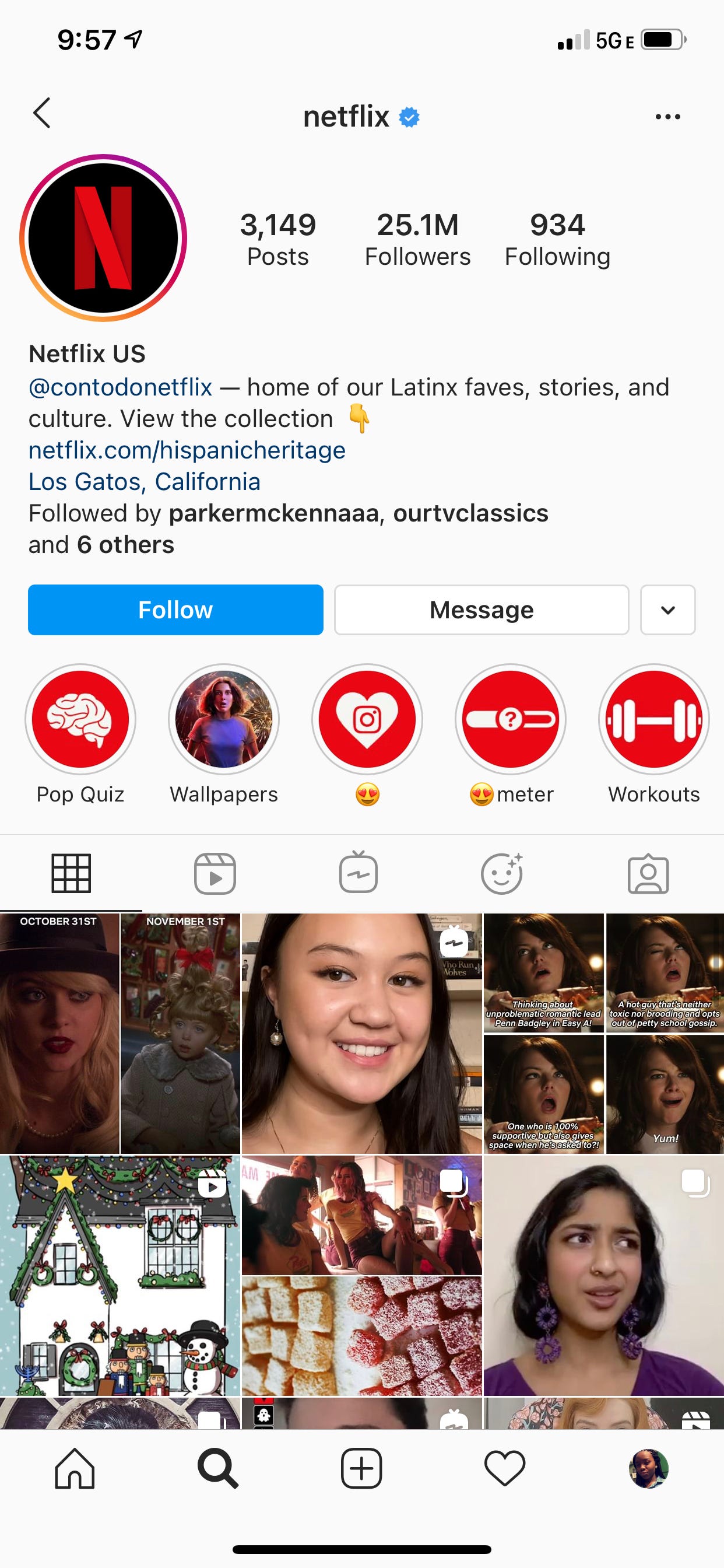Switch to the IGTV tab
Screen dimensions: 724x1568
pyautogui.click(x=359, y=873)
